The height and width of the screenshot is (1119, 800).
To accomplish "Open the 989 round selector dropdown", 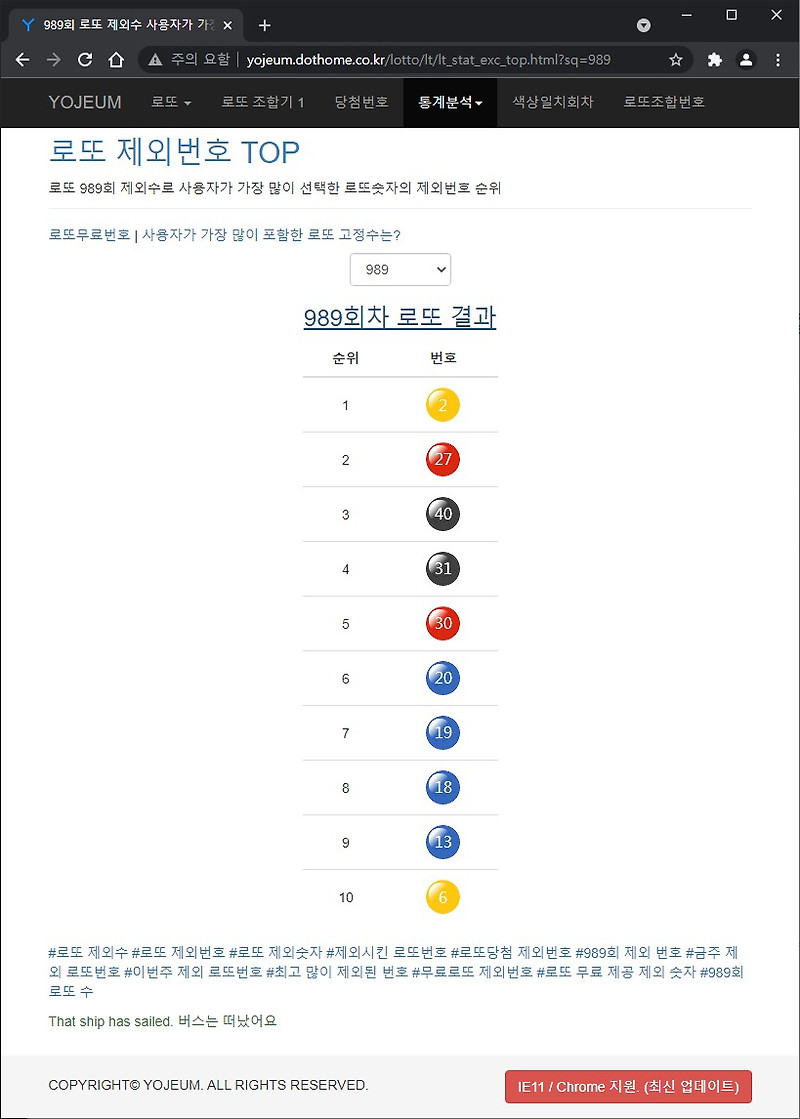I will point(400,270).
